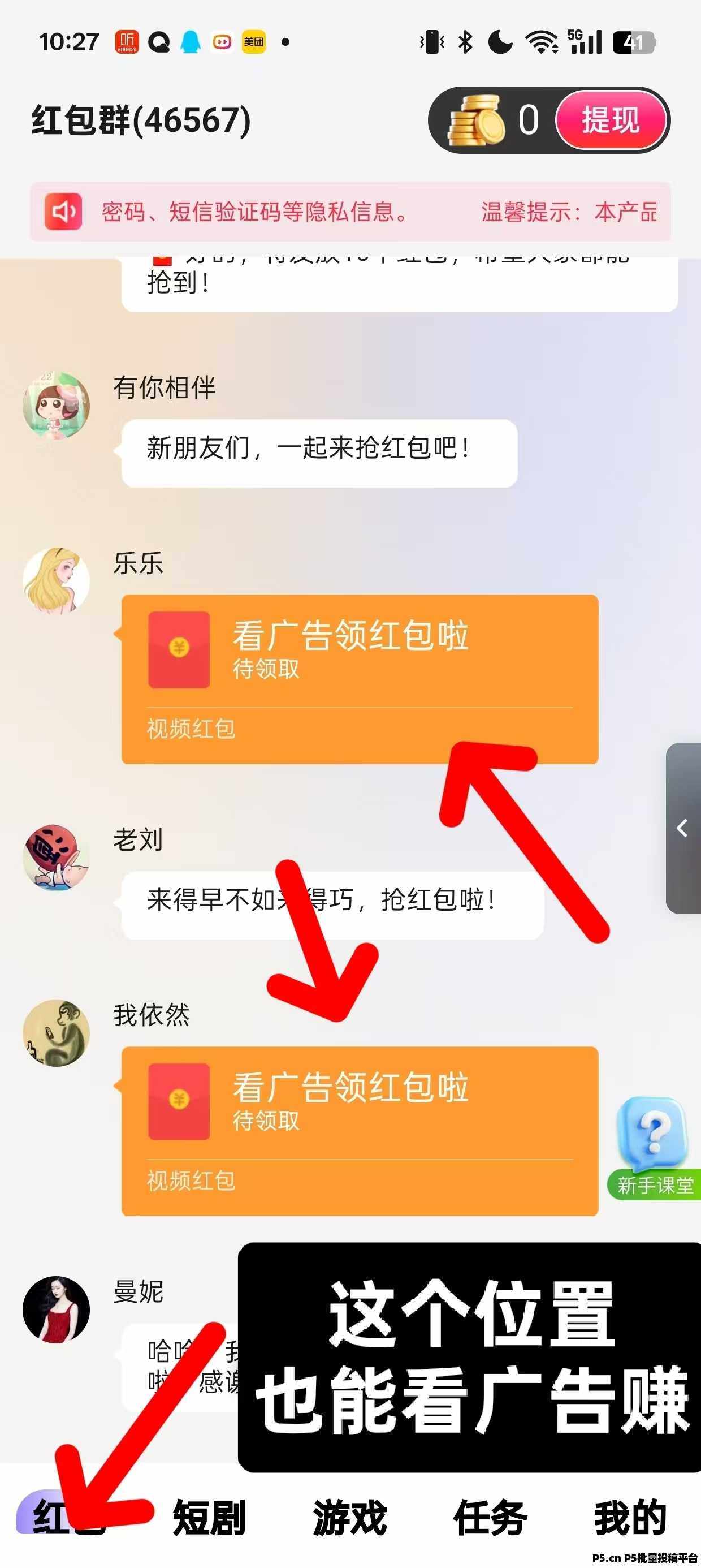The image size is (701, 1568).
Task: Open 老刘's avatar
Action: pyautogui.click(x=56, y=858)
